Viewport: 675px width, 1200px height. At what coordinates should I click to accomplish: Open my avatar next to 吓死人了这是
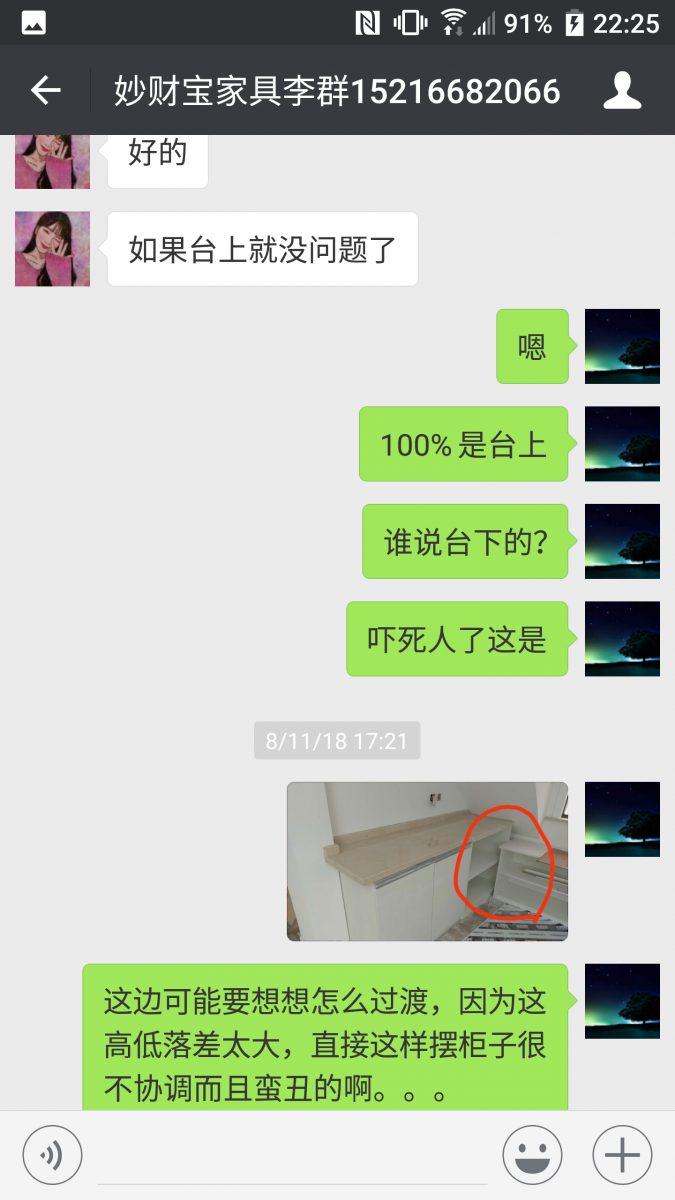click(x=621, y=639)
